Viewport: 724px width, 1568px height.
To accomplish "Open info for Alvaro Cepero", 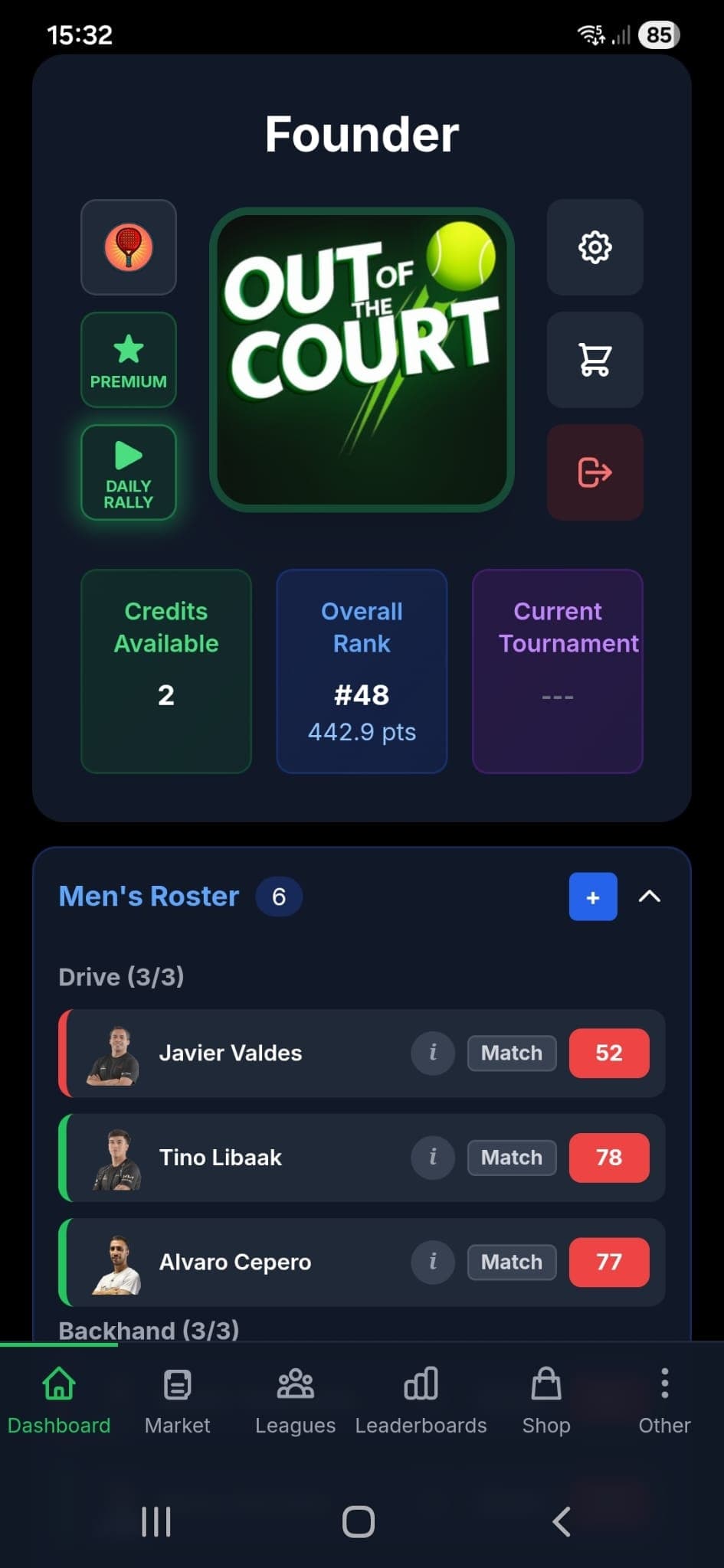I will tap(433, 1262).
